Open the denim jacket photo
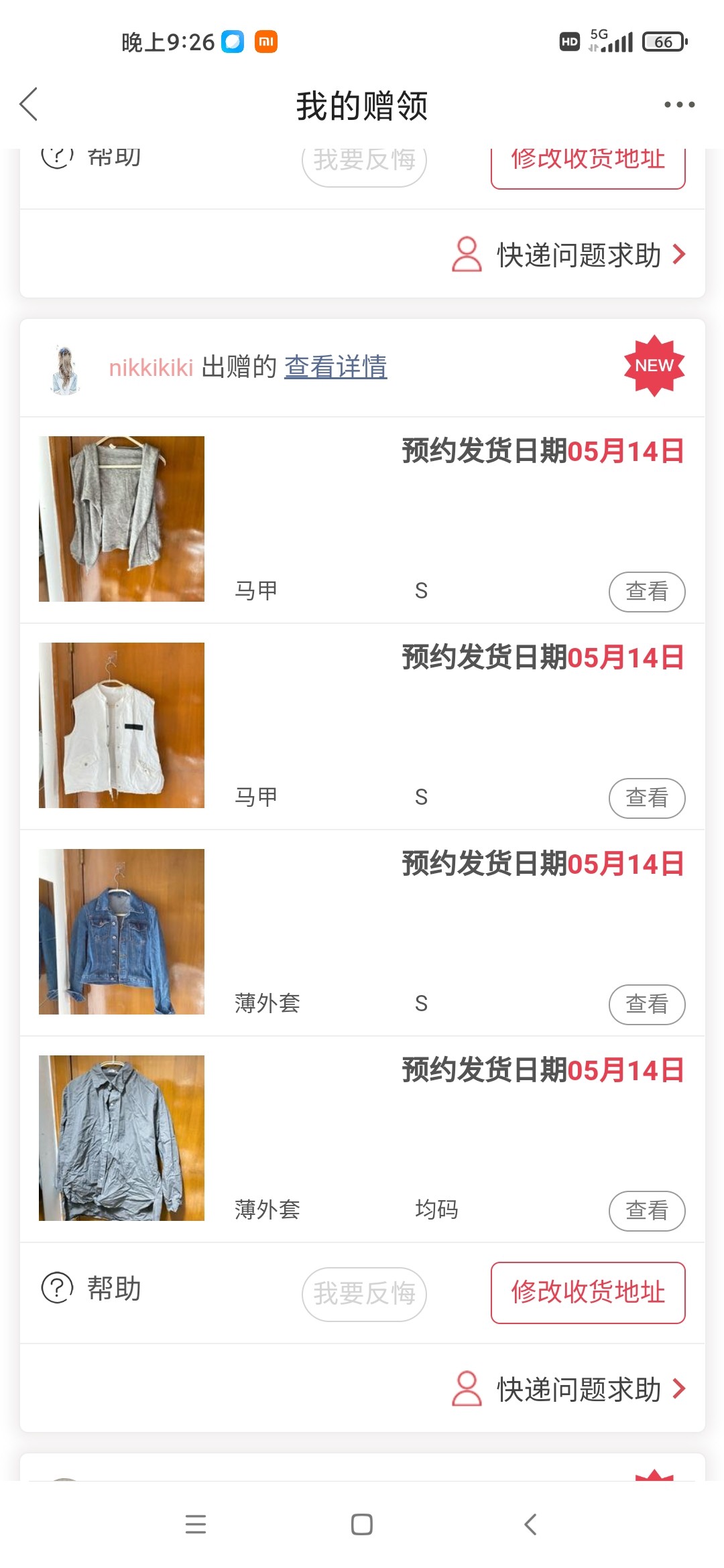Screen dimensions: 724x1568 tap(121, 931)
